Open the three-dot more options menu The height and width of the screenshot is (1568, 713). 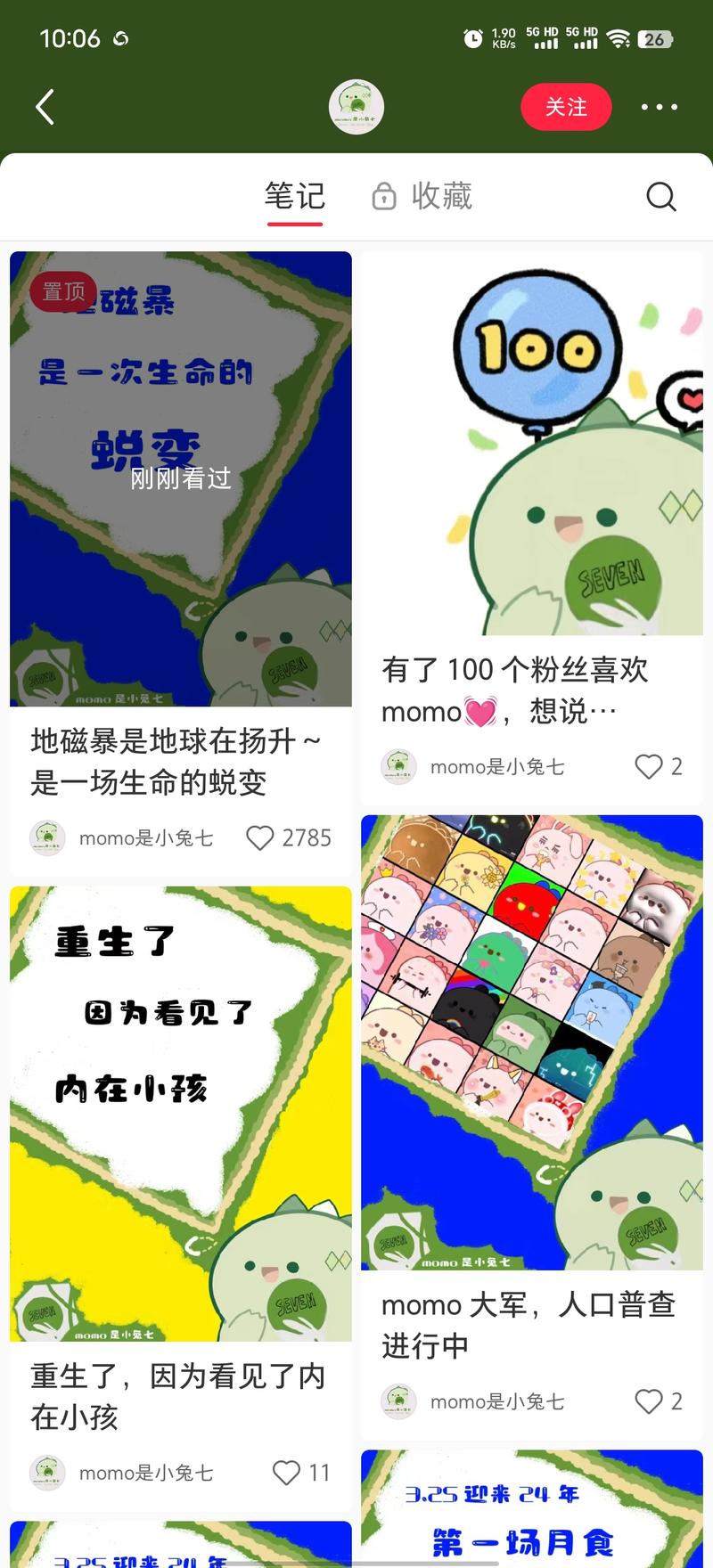660,106
